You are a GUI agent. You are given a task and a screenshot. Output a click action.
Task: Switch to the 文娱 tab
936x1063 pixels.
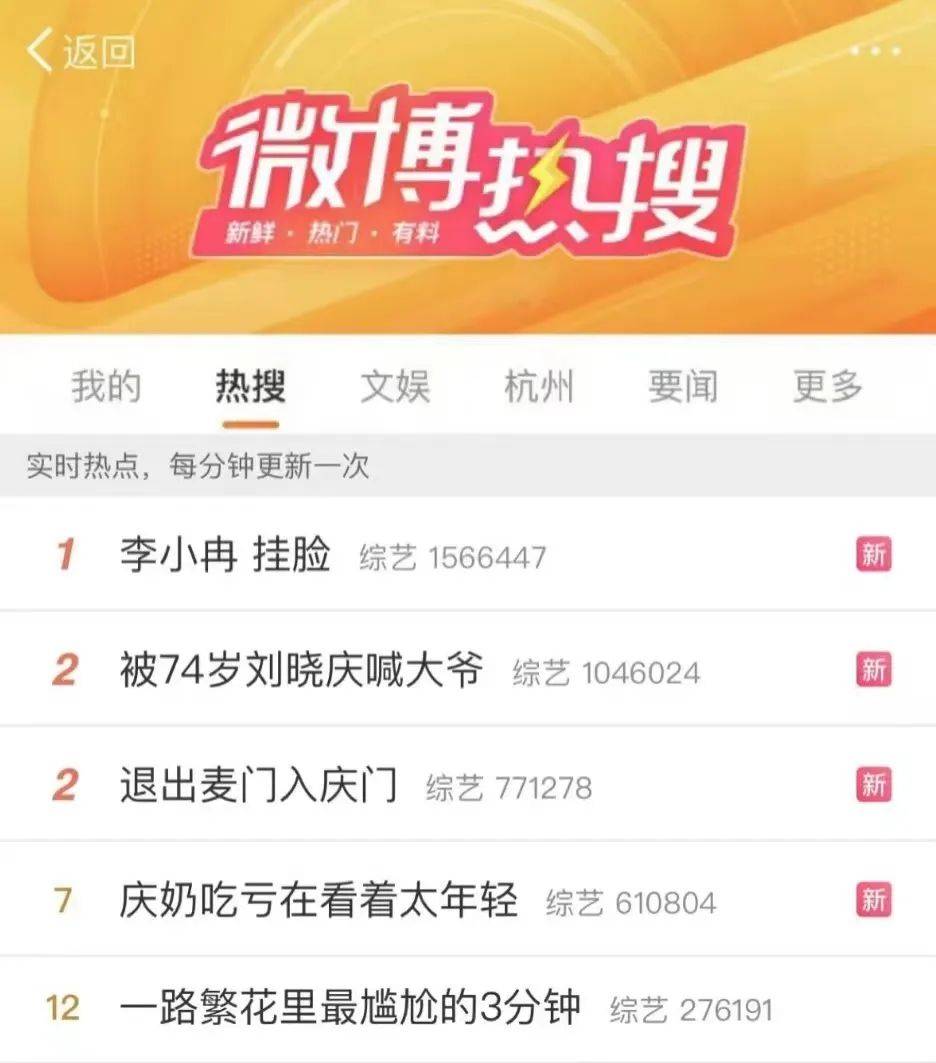point(395,387)
